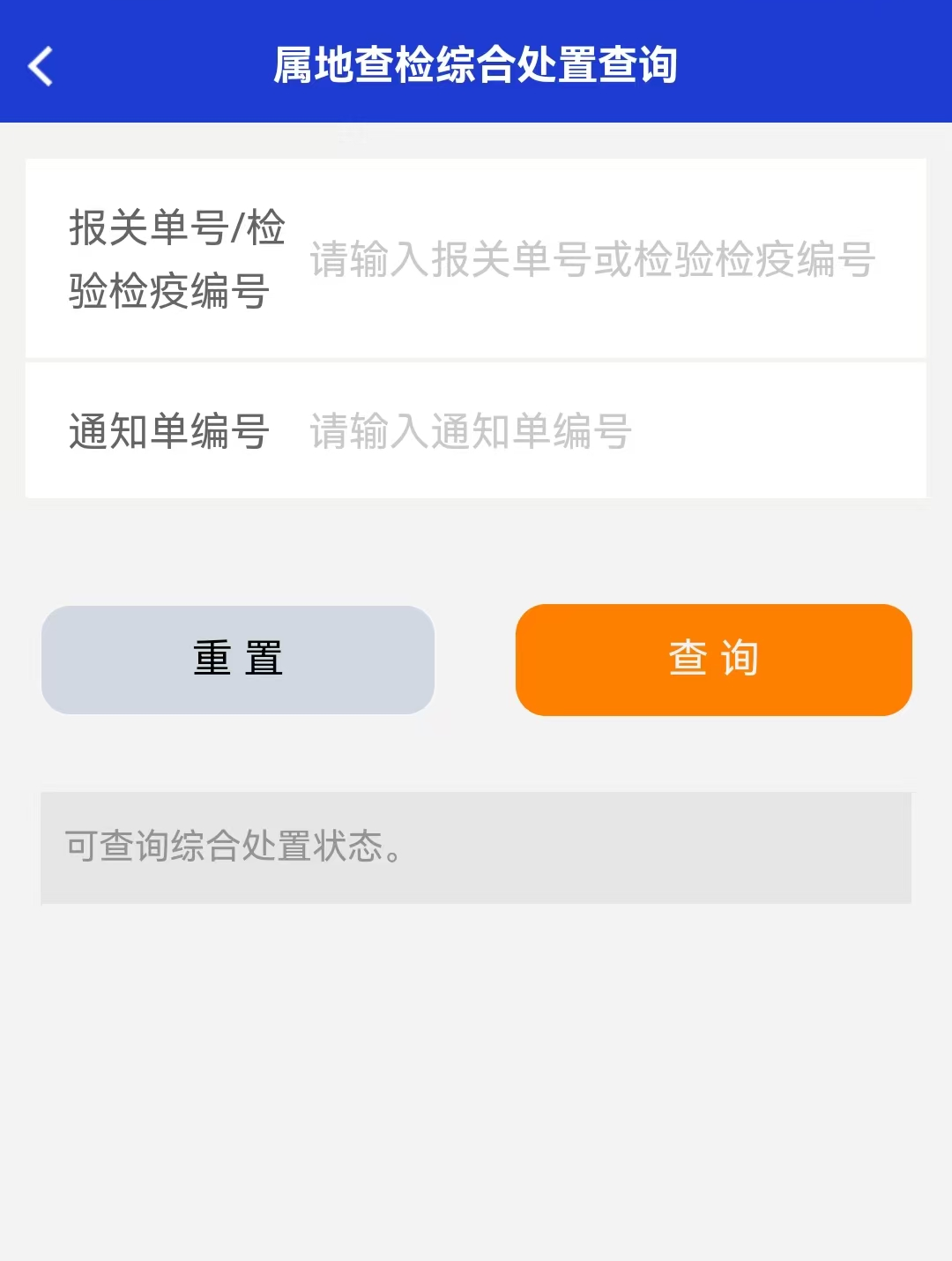Click inside the 请输入通知单编号 field
This screenshot has height=1261, width=952.
(x=467, y=430)
